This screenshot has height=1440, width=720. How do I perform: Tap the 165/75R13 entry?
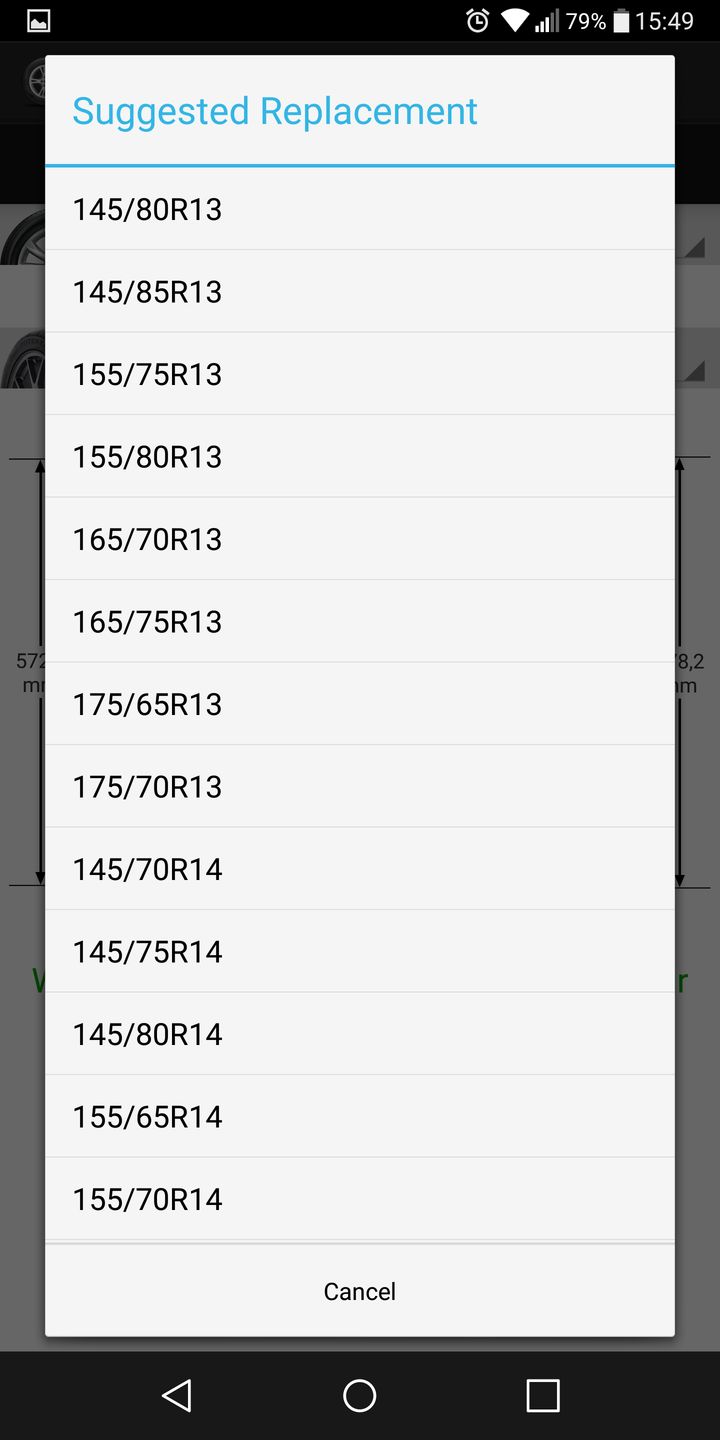[x=360, y=622]
